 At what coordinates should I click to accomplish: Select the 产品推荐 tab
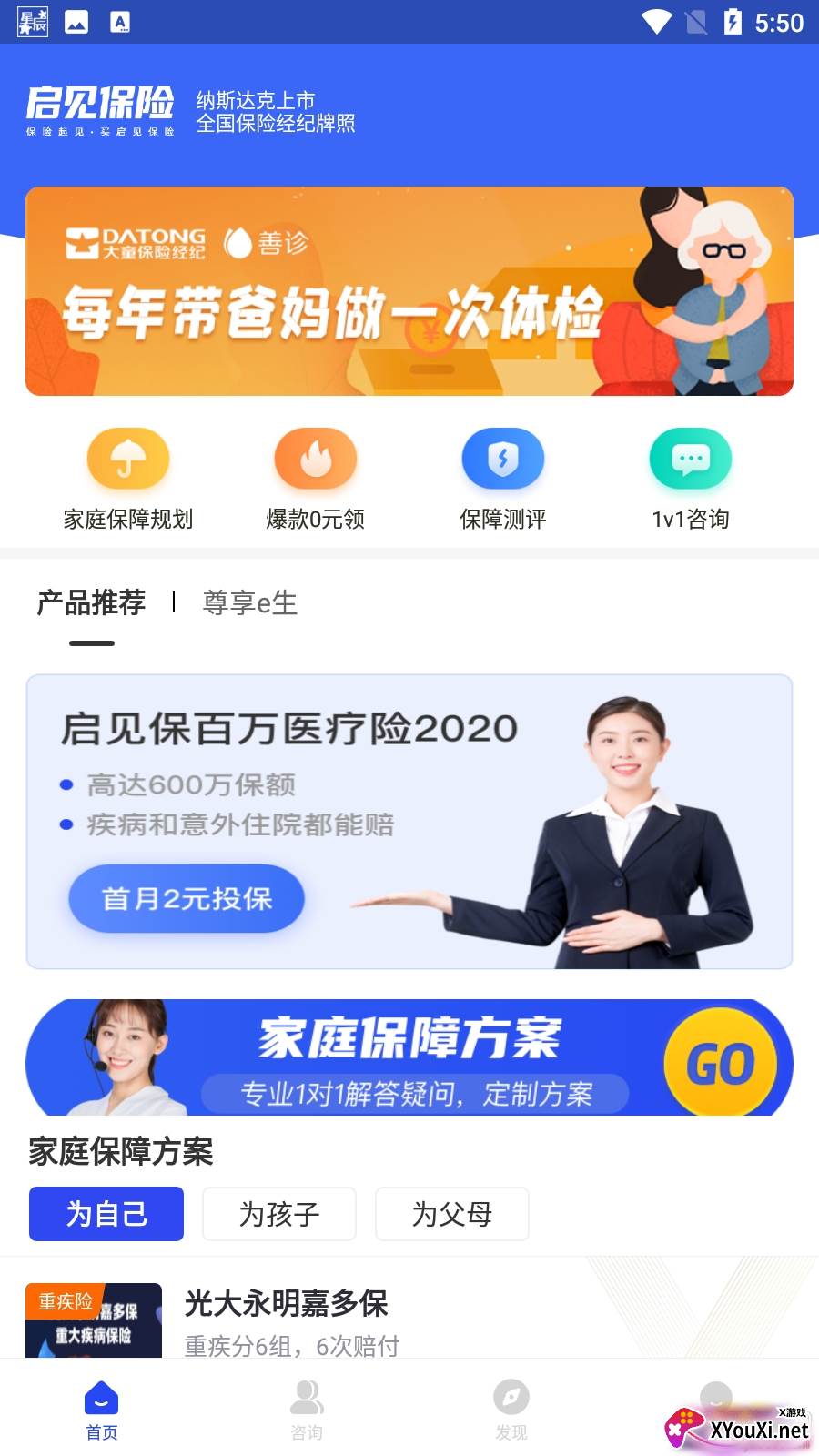coord(91,603)
